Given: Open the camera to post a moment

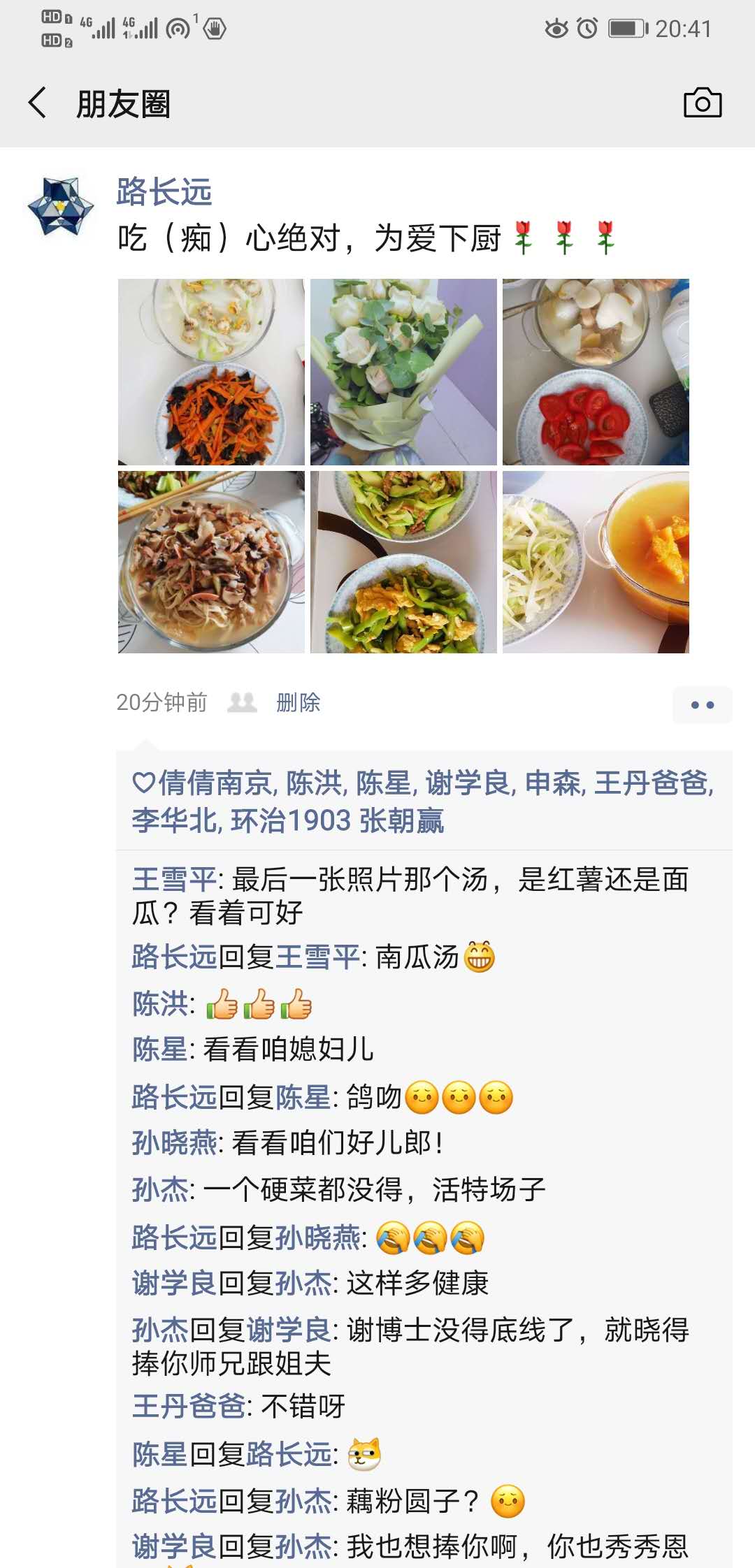Looking at the screenshot, I should pyautogui.click(x=702, y=103).
